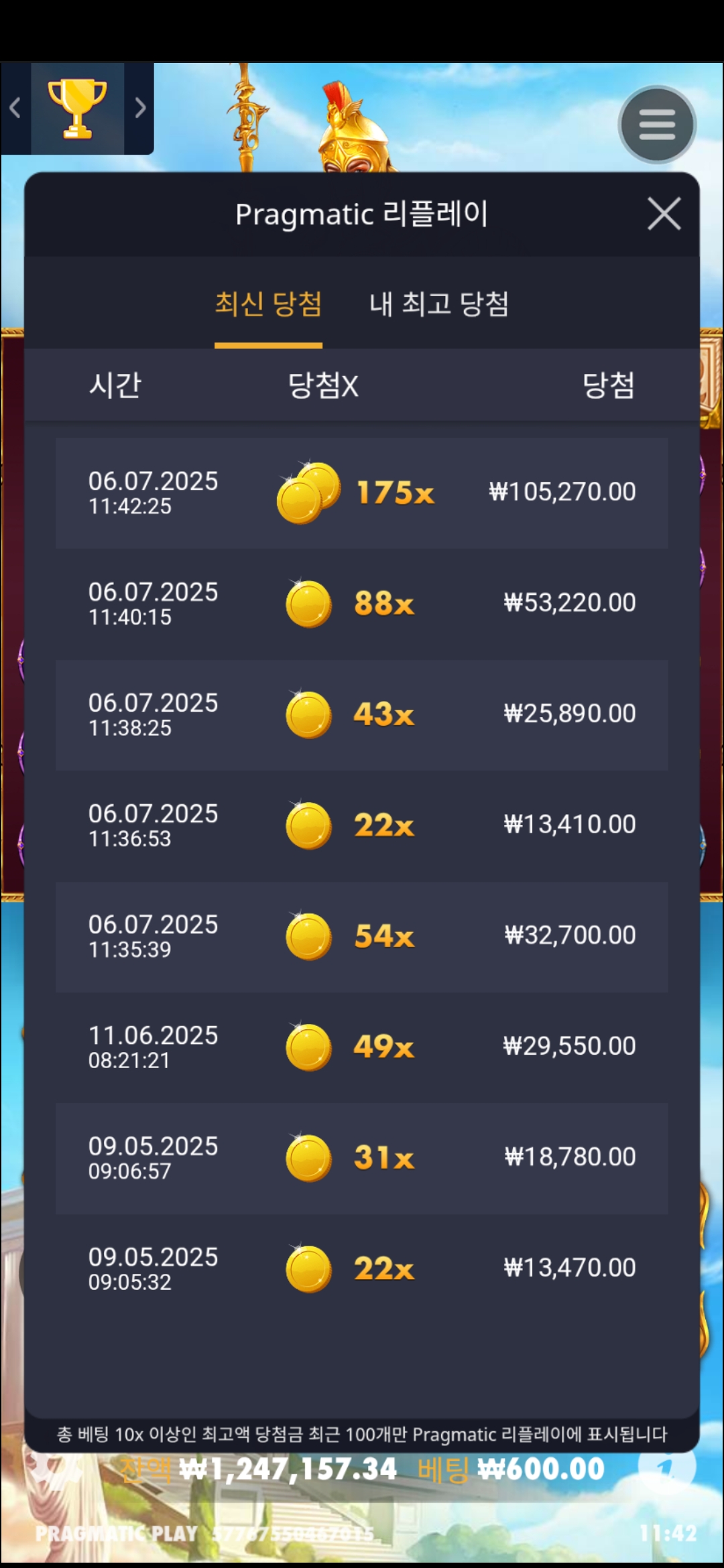Viewport: 724px width, 1568px height.
Task: Play the 43x replay worth ₩25,890.00
Action: [362, 715]
